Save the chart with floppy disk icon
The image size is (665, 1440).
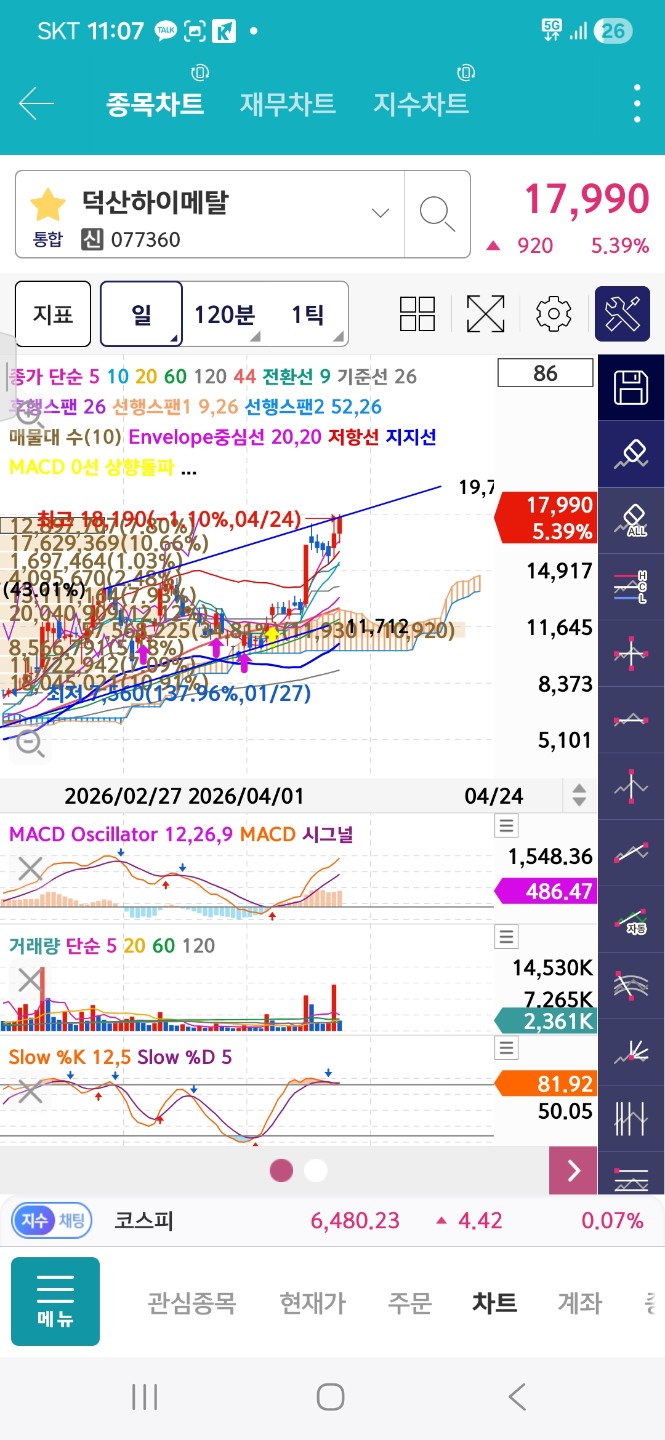click(631, 387)
